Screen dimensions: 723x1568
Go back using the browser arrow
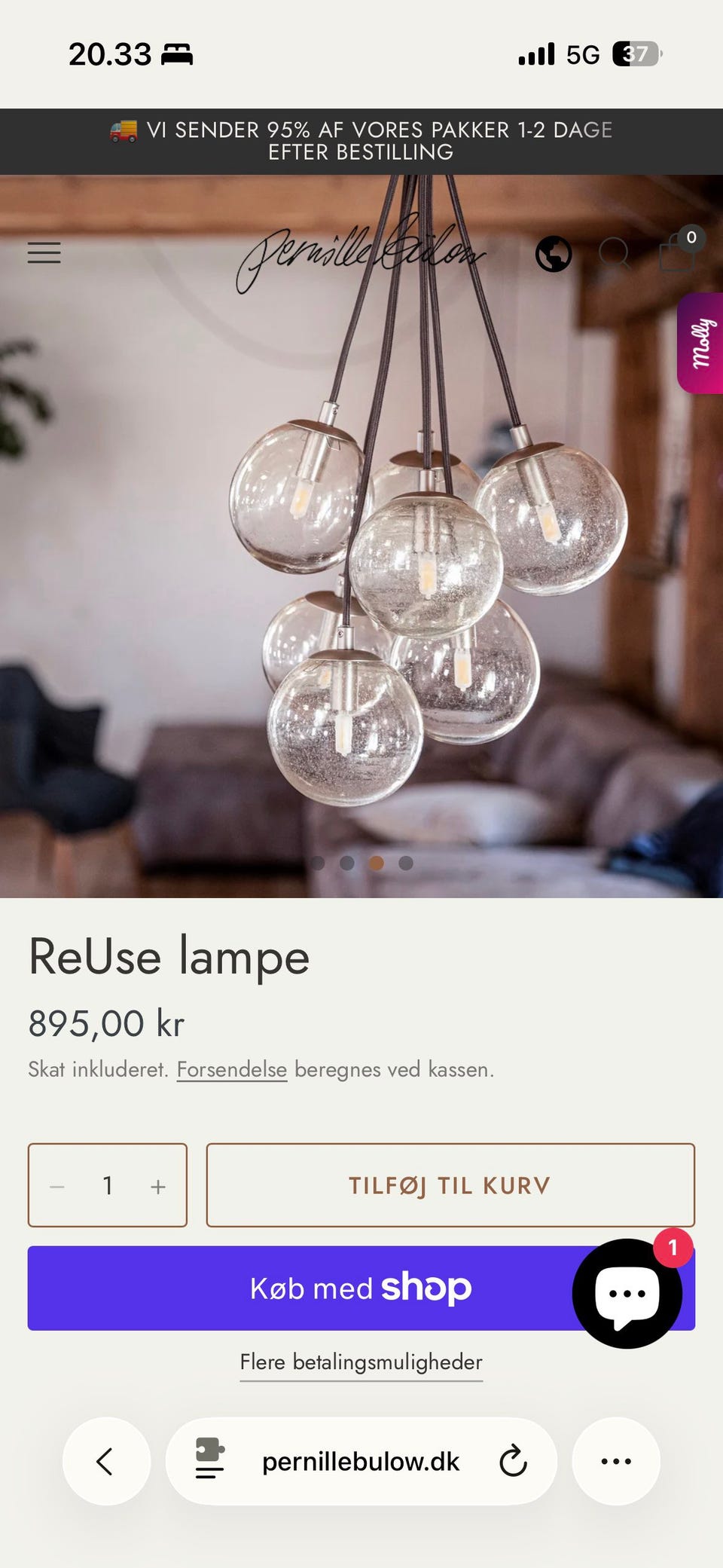pyautogui.click(x=106, y=1460)
